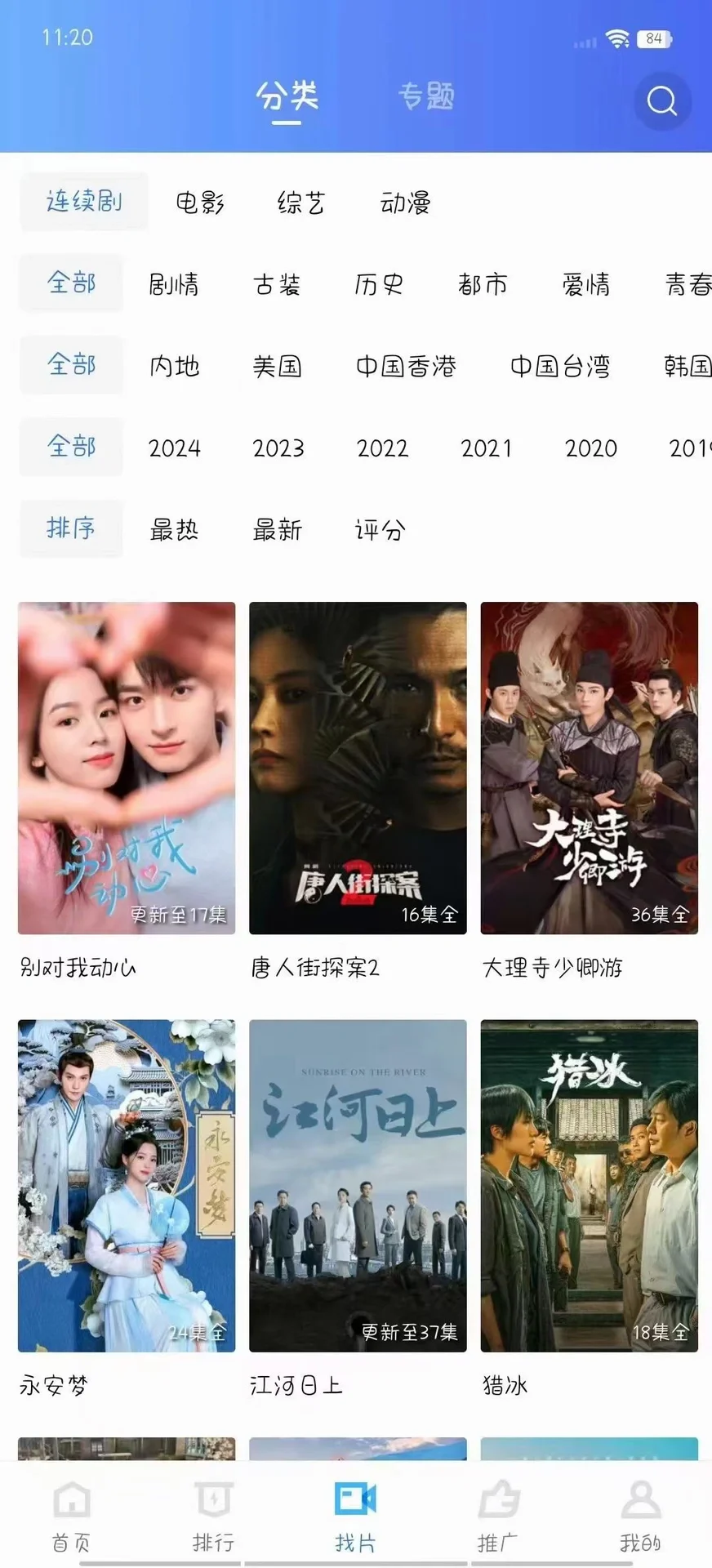Screen dimensions: 712x1568
Task: Switch to the 排行 tab
Action: pos(213,1517)
